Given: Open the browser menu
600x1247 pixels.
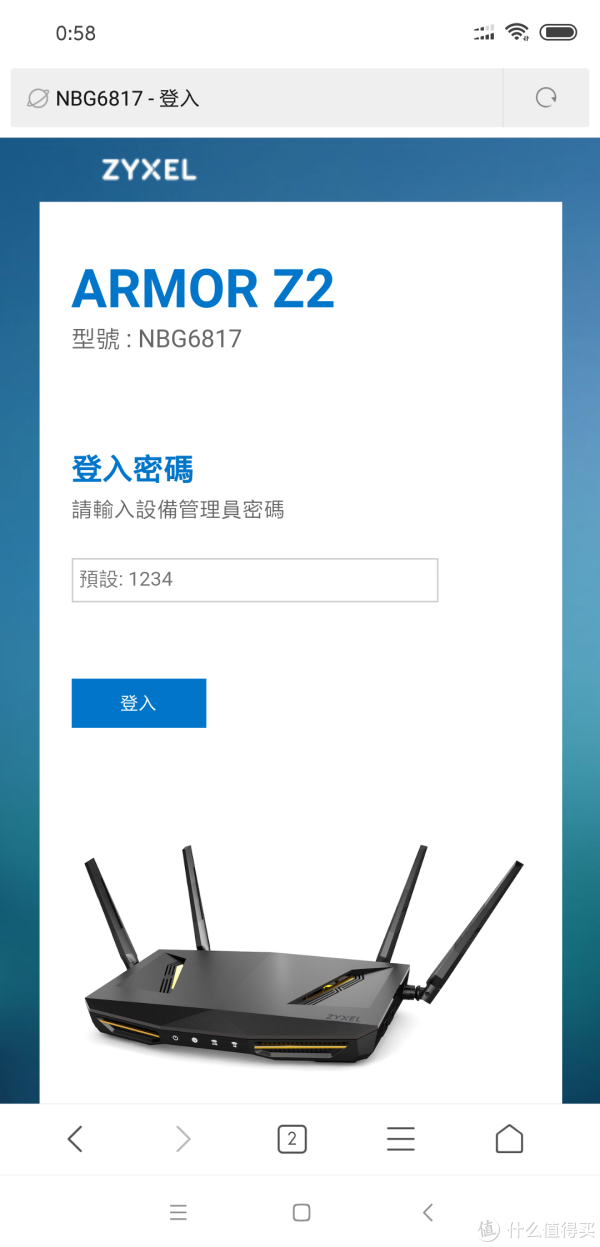Looking at the screenshot, I should pyautogui.click(x=400, y=1138).
